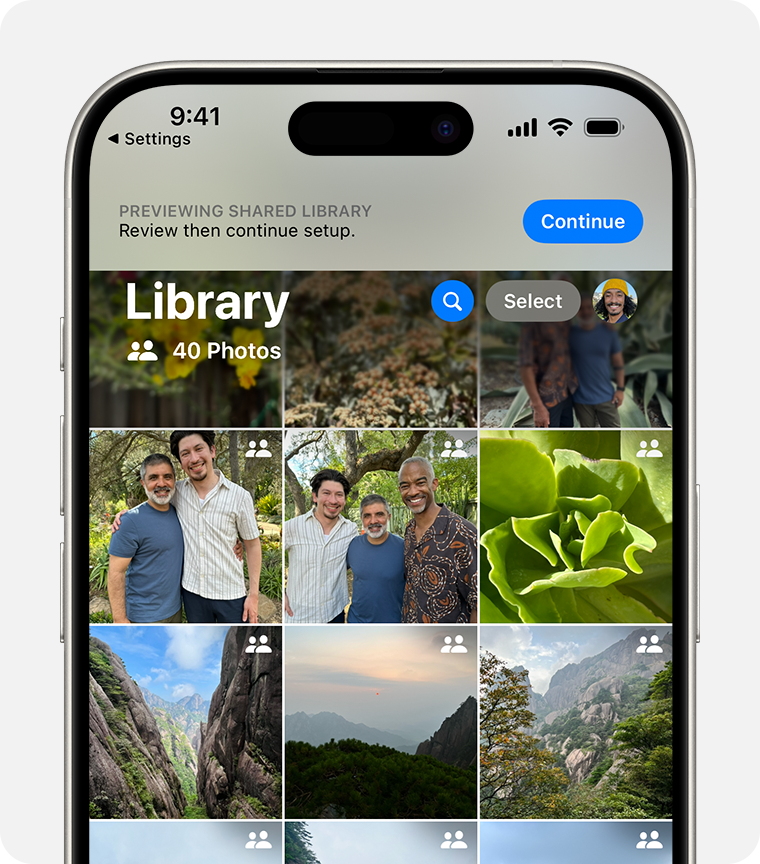View the green succulent close-up photo
Screen dimensions: 760x864
(575, 527)
